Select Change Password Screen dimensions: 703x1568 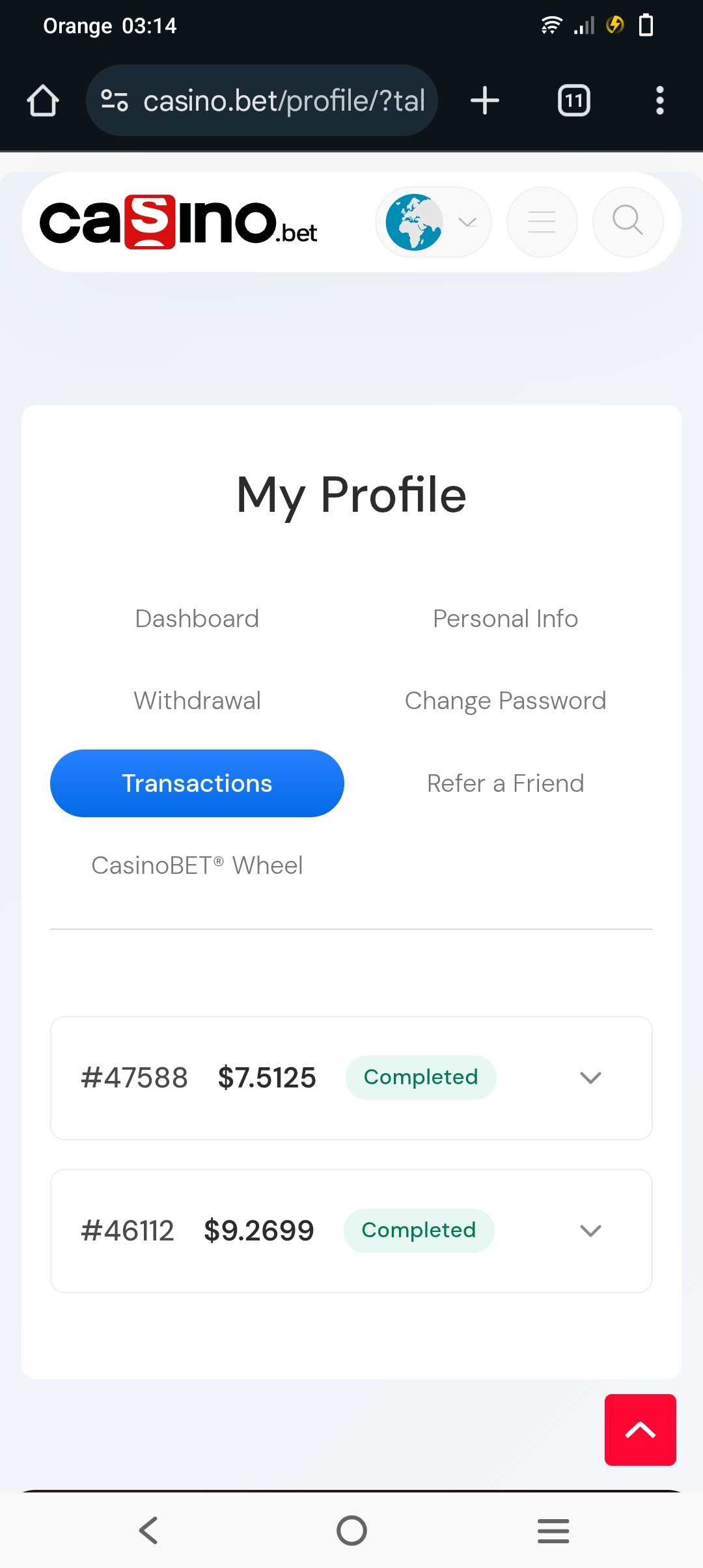click(x=505, y=701)
